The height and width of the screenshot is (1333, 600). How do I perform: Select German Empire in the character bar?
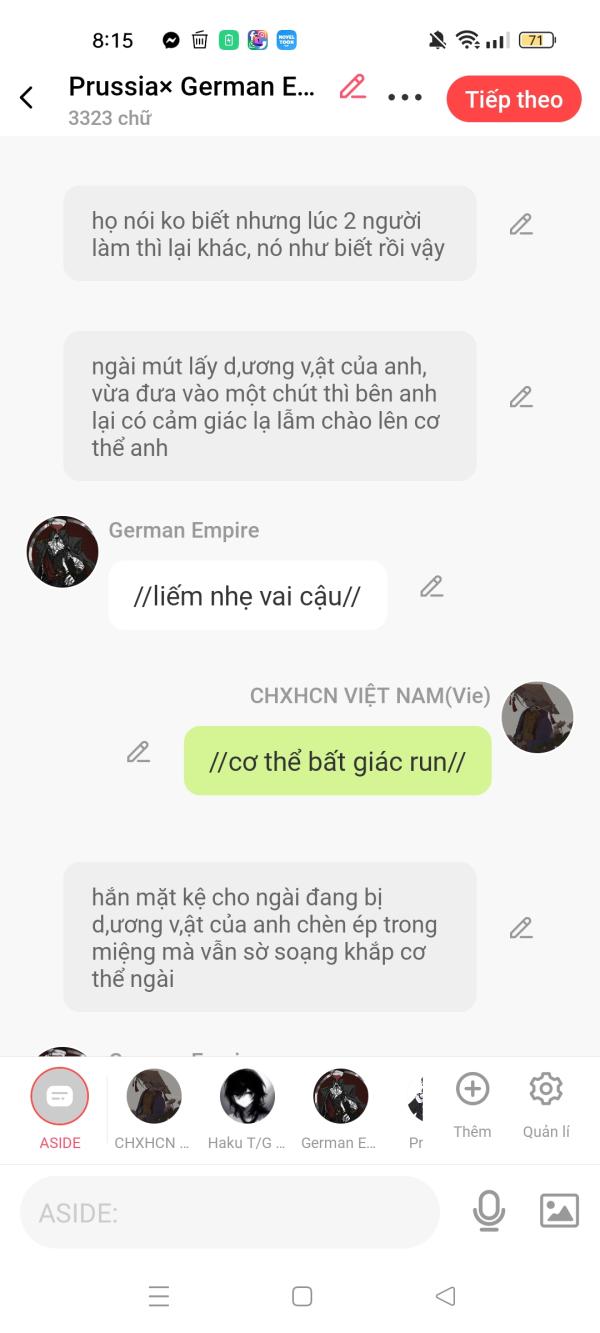tap(340, 1097)
